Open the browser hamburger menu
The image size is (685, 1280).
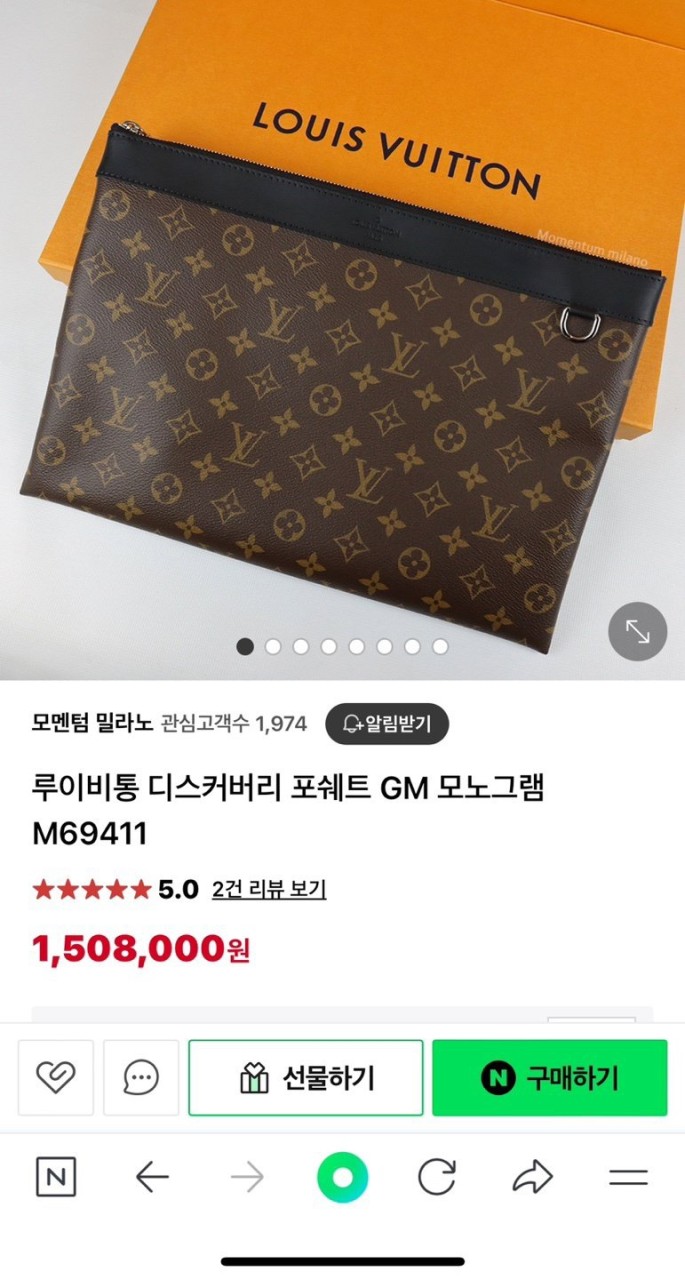[x=628, y=1178]
